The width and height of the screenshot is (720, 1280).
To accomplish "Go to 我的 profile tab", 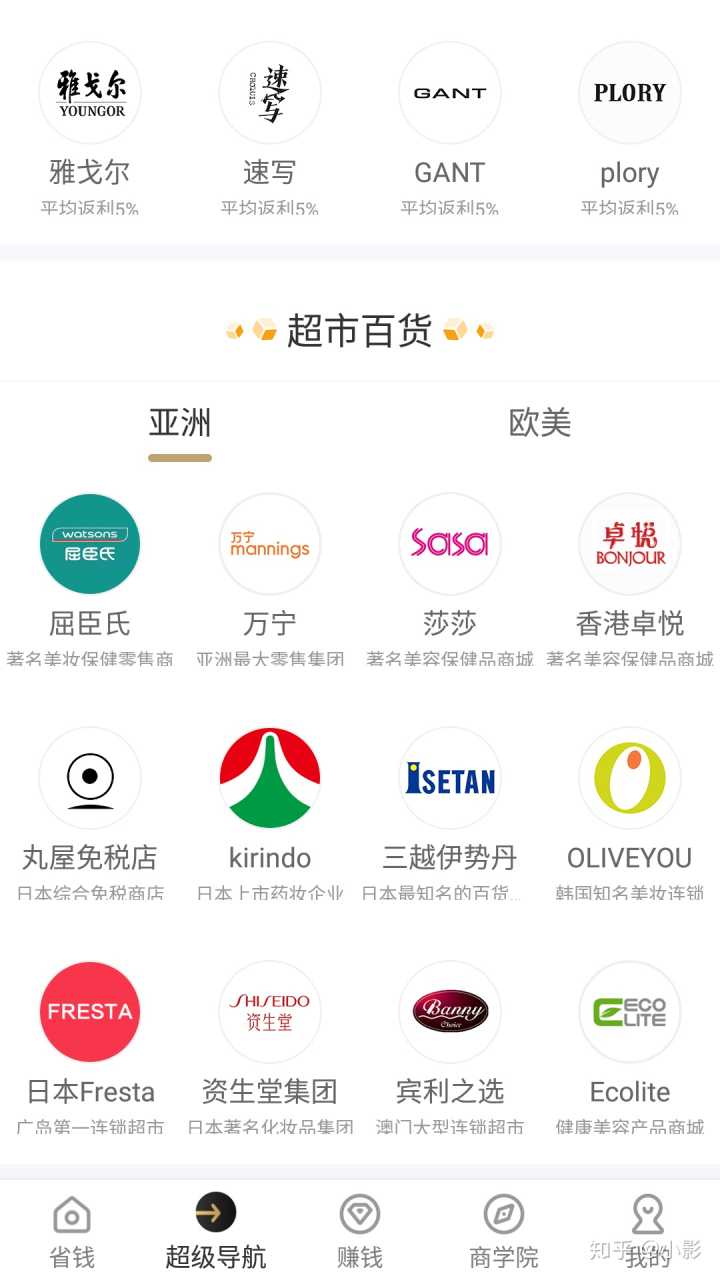I will [x=648, y=1232].
